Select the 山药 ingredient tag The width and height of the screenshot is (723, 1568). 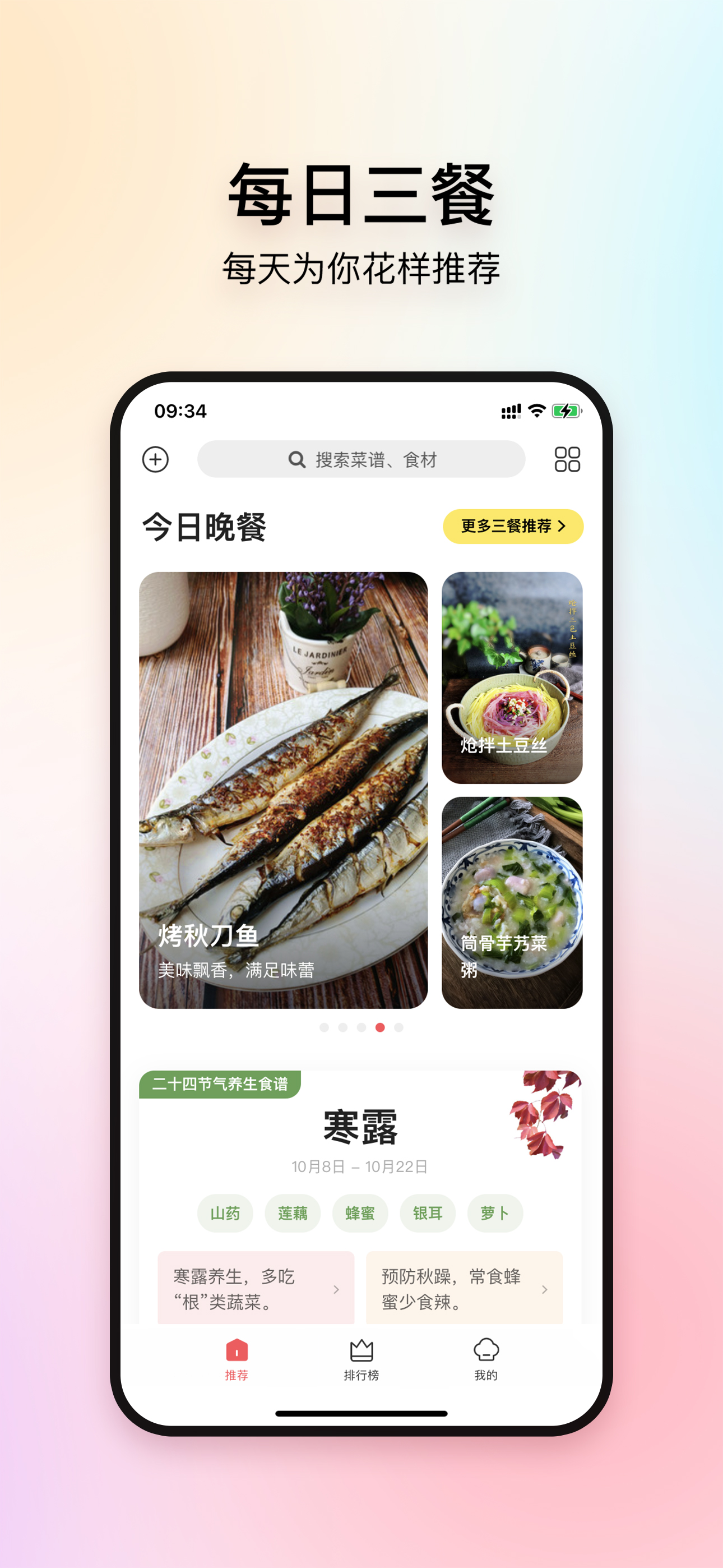point(225,1213)
